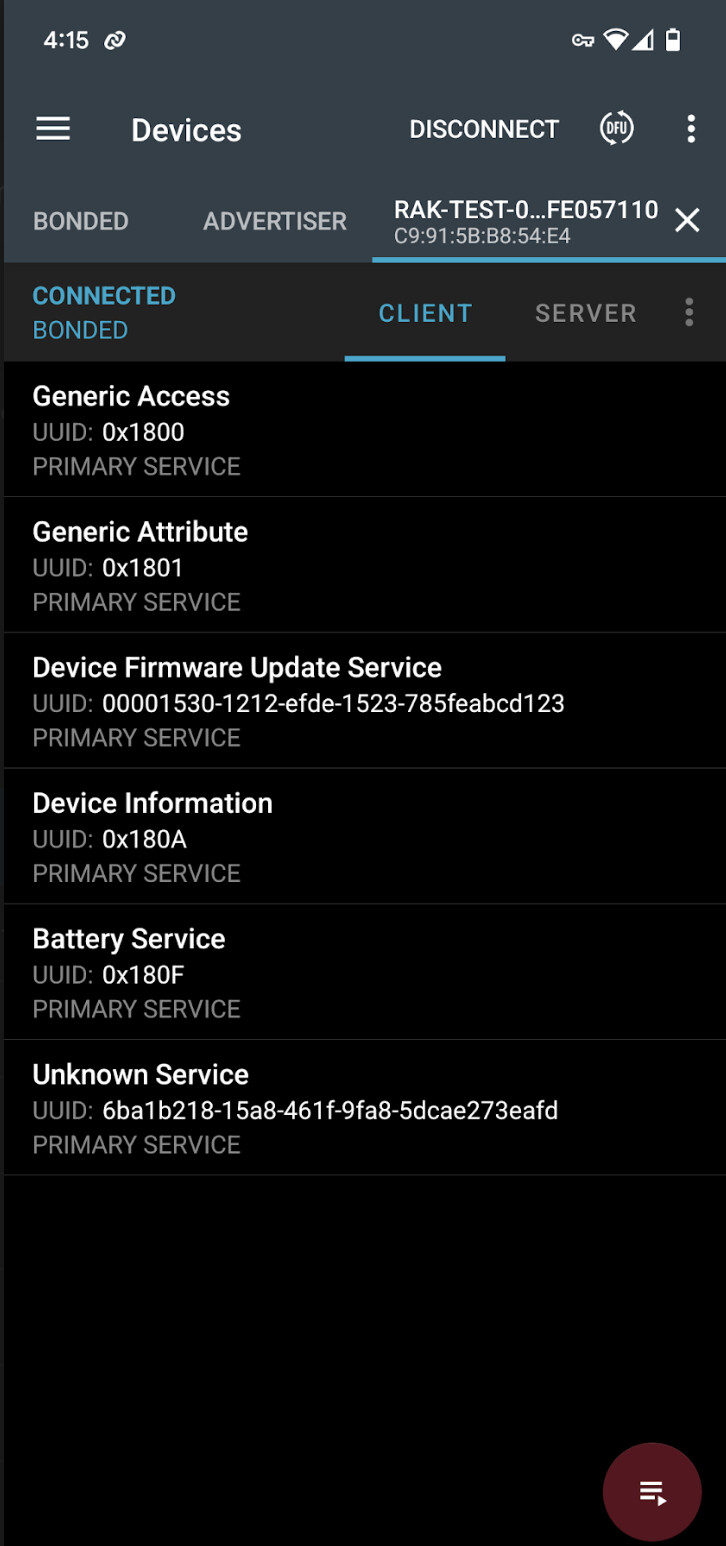
Task: Switch to the Bonded tab
Action: [81, 221]
